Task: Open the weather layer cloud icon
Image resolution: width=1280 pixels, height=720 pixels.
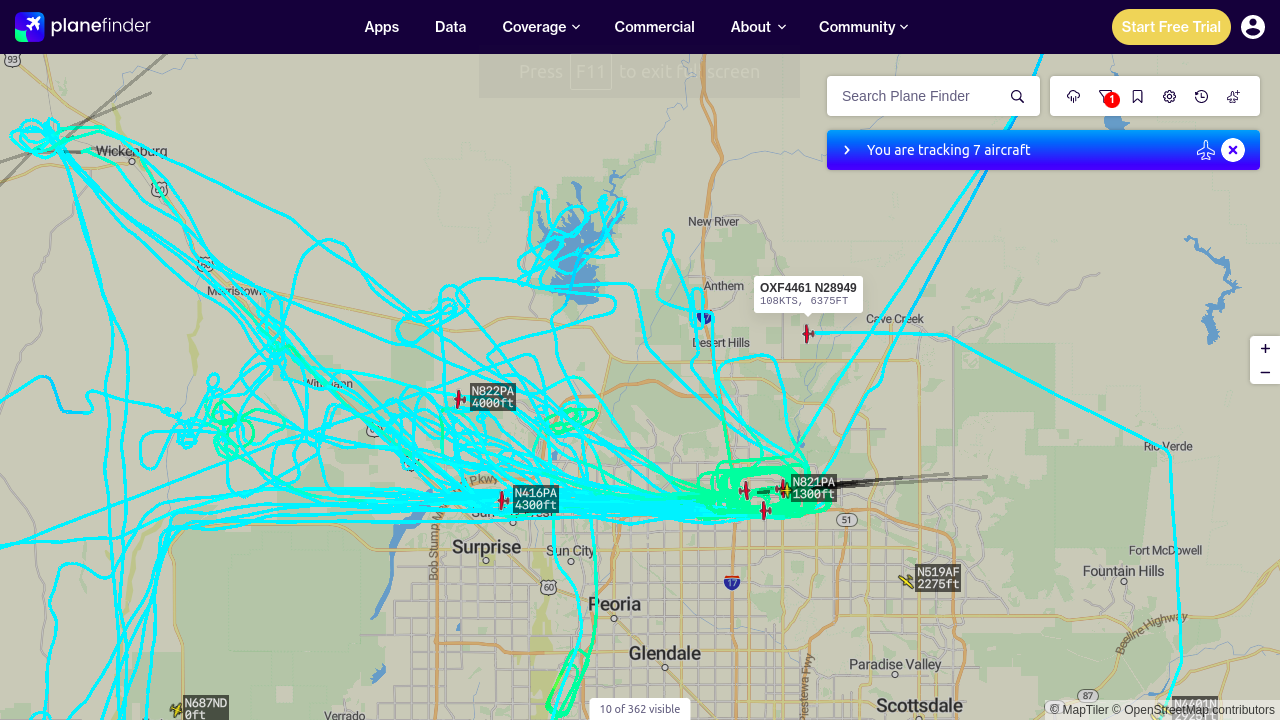Action: 1074,96
